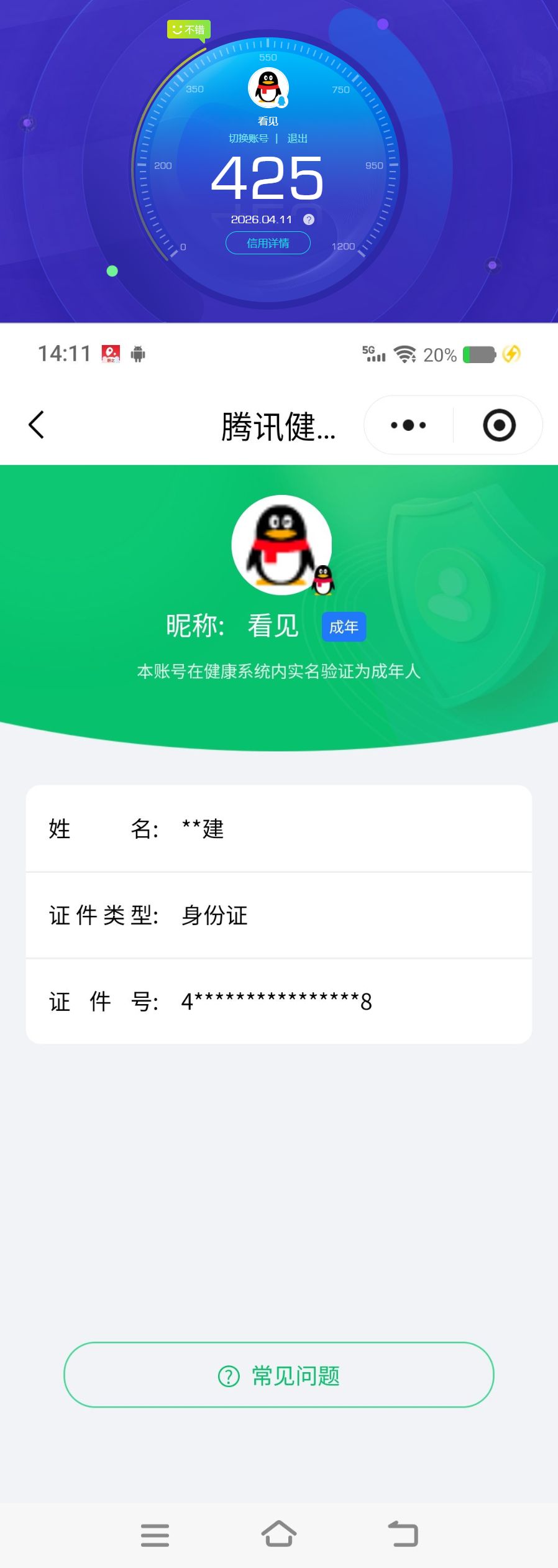Tap the back arrow beside 腾讯健 title
The height and width of the screenshot is (1568, 558).
coord(35,425)
